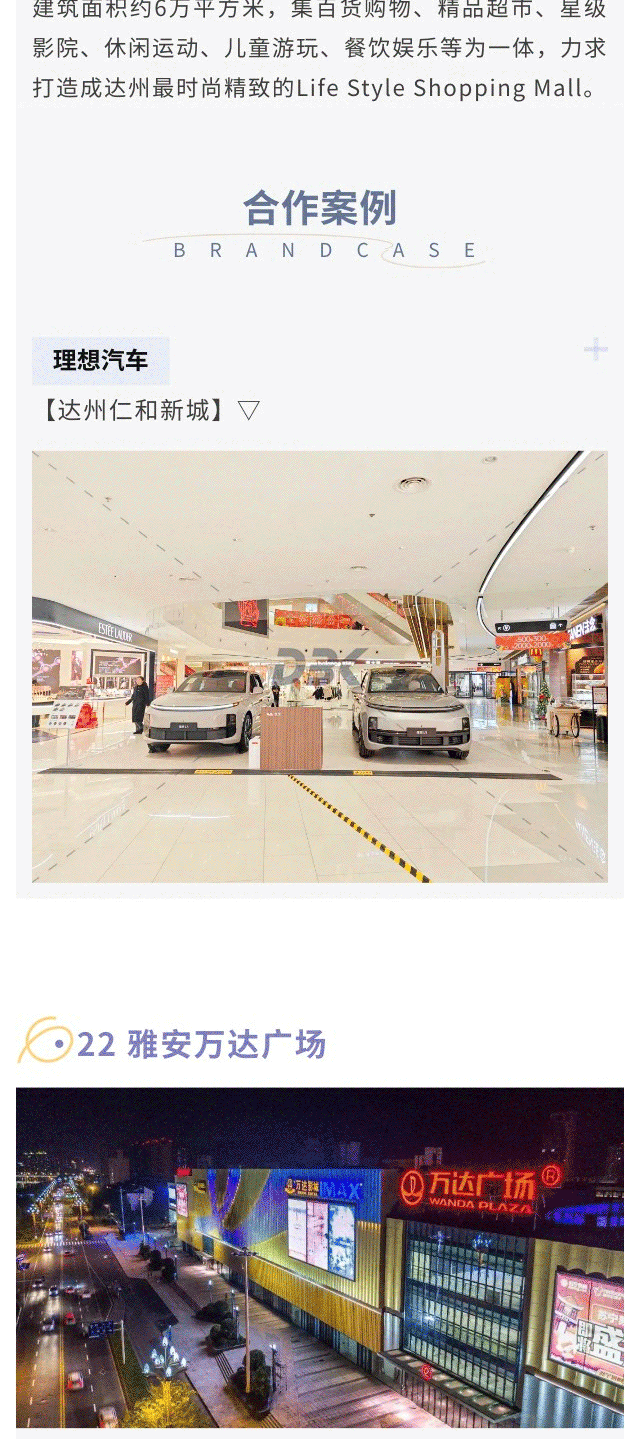The image size is (640, 1439).
Task: Open the Li Auto showroom photo
Action: tap(319, 666)
